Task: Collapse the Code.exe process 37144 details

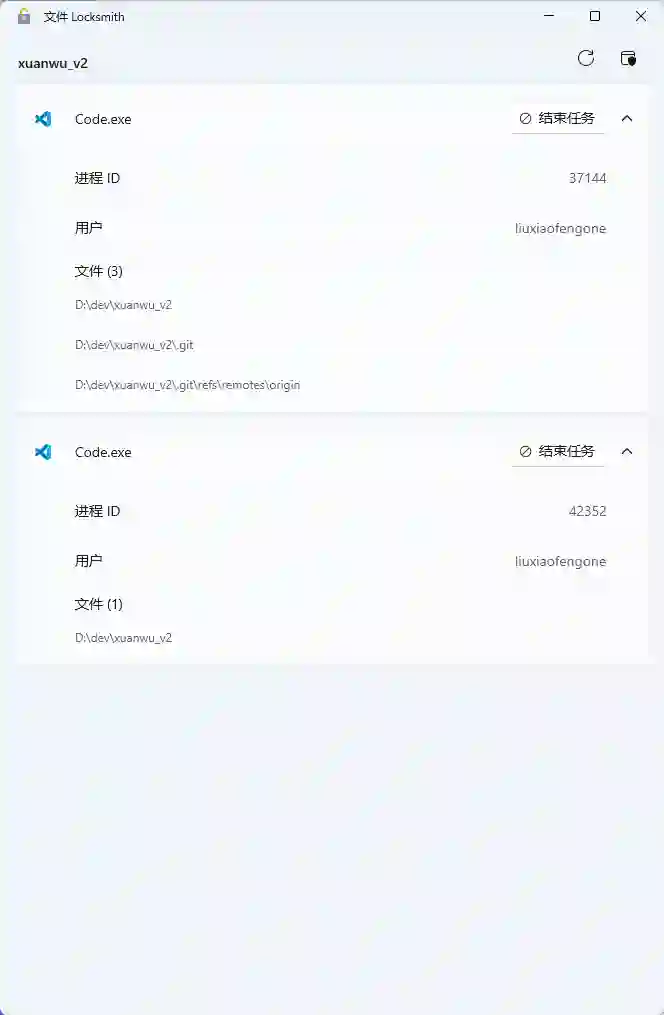Action: click(x=627, y=118)
